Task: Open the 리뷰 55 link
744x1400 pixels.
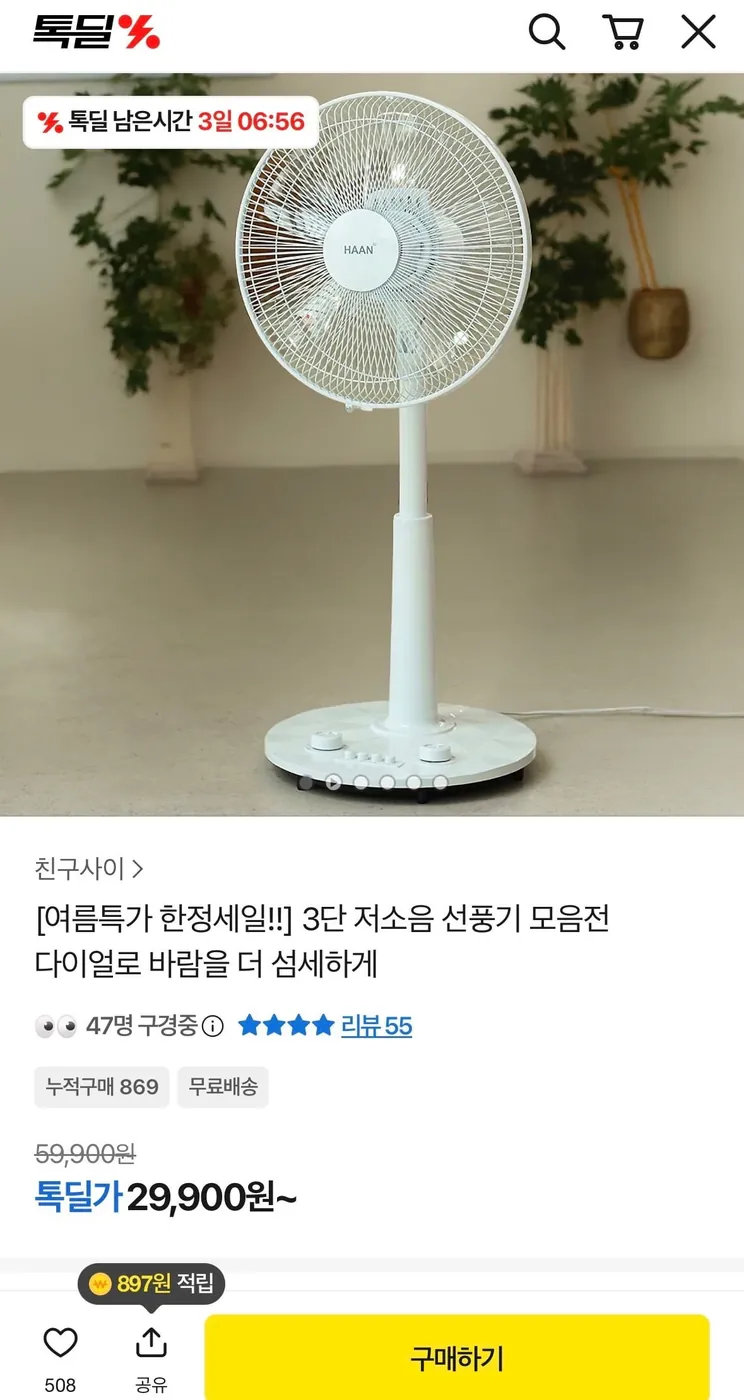Action: (377, 1025)
